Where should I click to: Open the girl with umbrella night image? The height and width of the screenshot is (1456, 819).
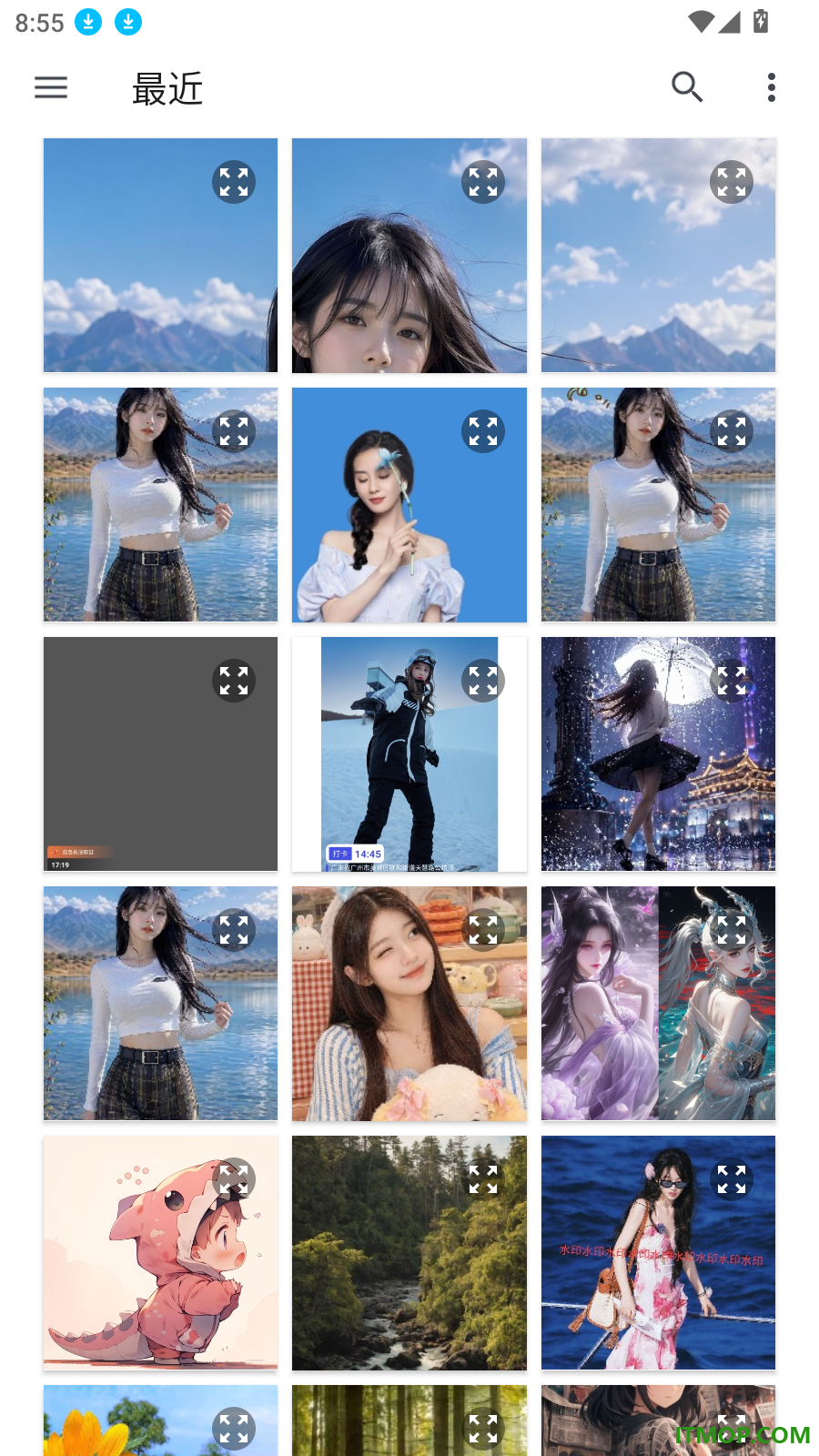click(658, 754)
